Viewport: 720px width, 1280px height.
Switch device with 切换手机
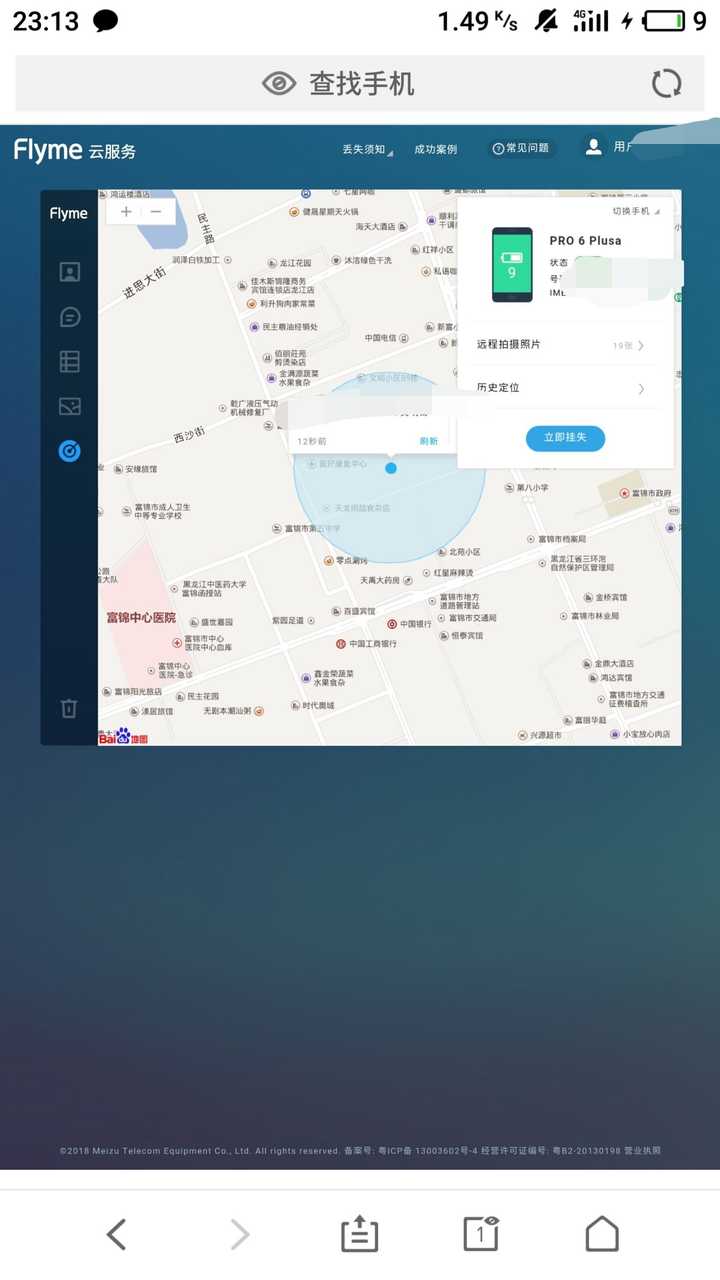coord(634,211)
